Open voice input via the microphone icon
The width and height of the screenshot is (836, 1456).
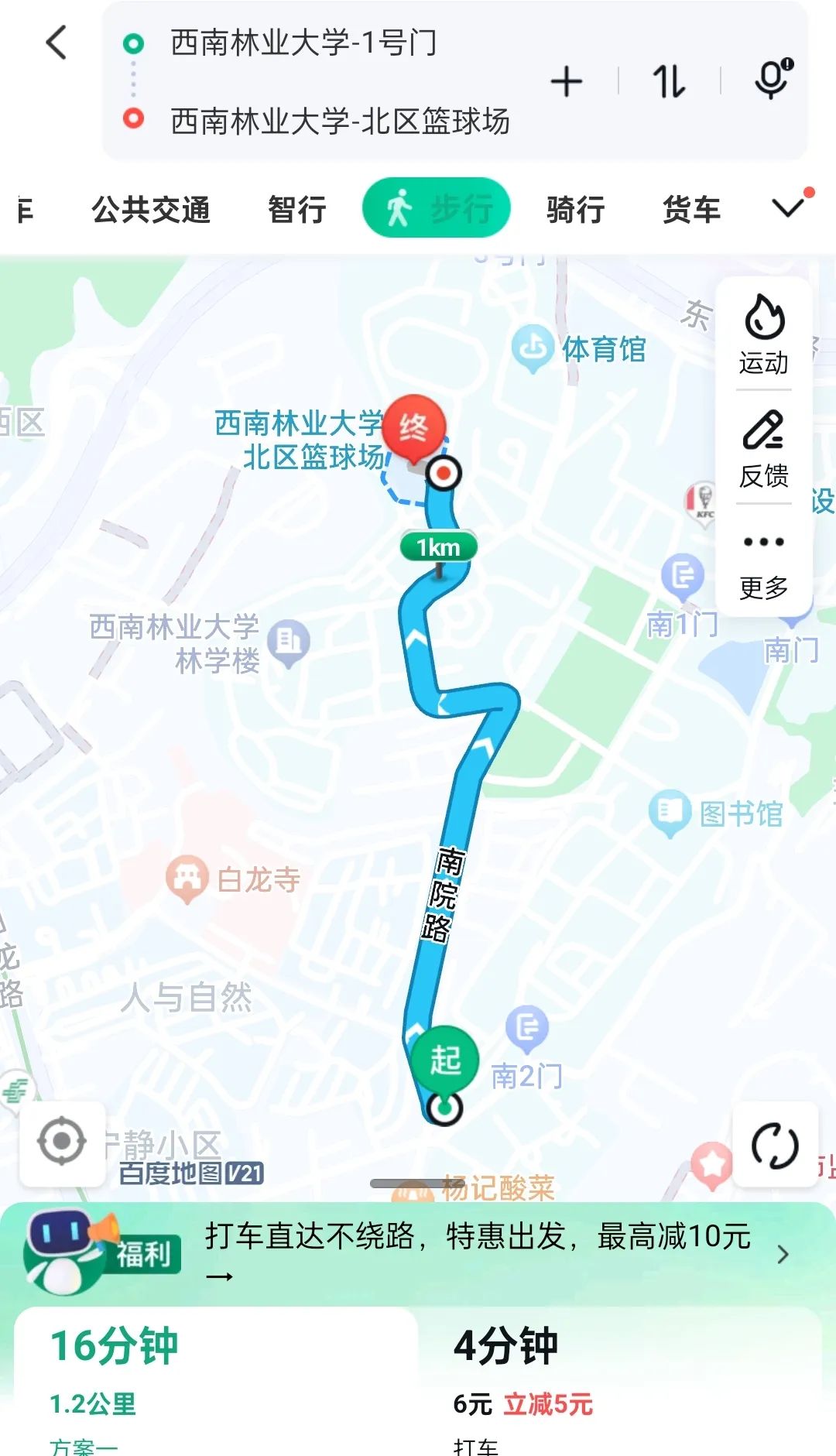pyautogui.click(x=771, y=80)
